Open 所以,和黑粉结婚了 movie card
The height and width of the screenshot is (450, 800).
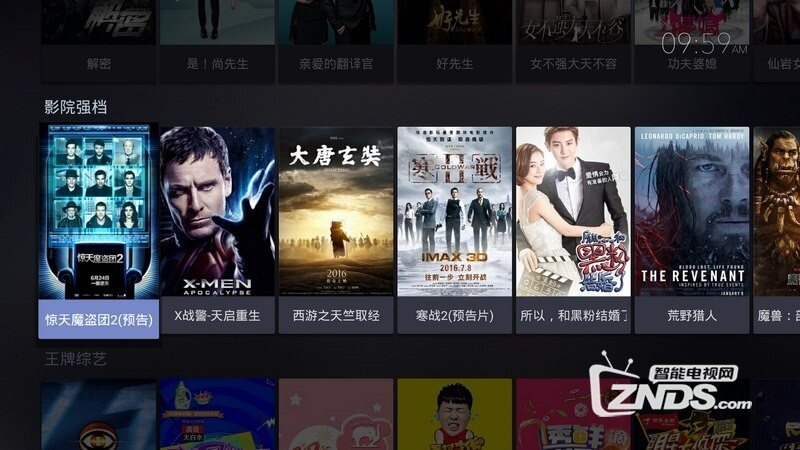(x=573, y=230)
